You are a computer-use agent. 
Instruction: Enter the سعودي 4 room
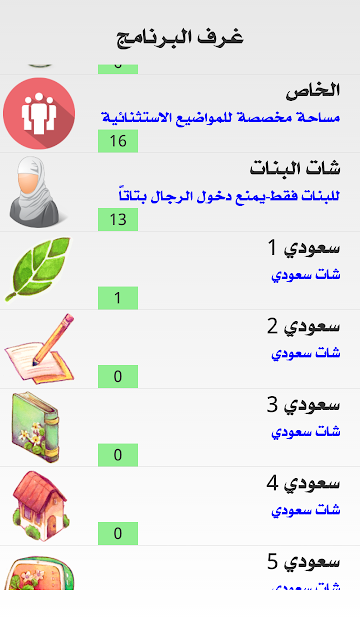(180, 506)
